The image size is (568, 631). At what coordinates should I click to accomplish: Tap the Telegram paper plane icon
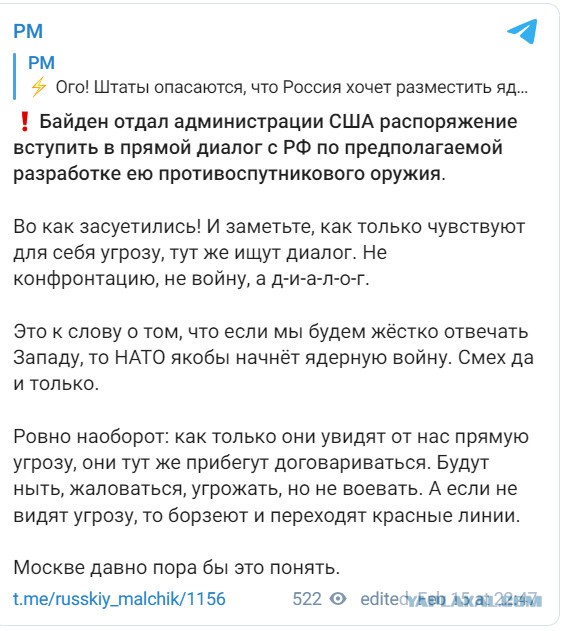522,31
